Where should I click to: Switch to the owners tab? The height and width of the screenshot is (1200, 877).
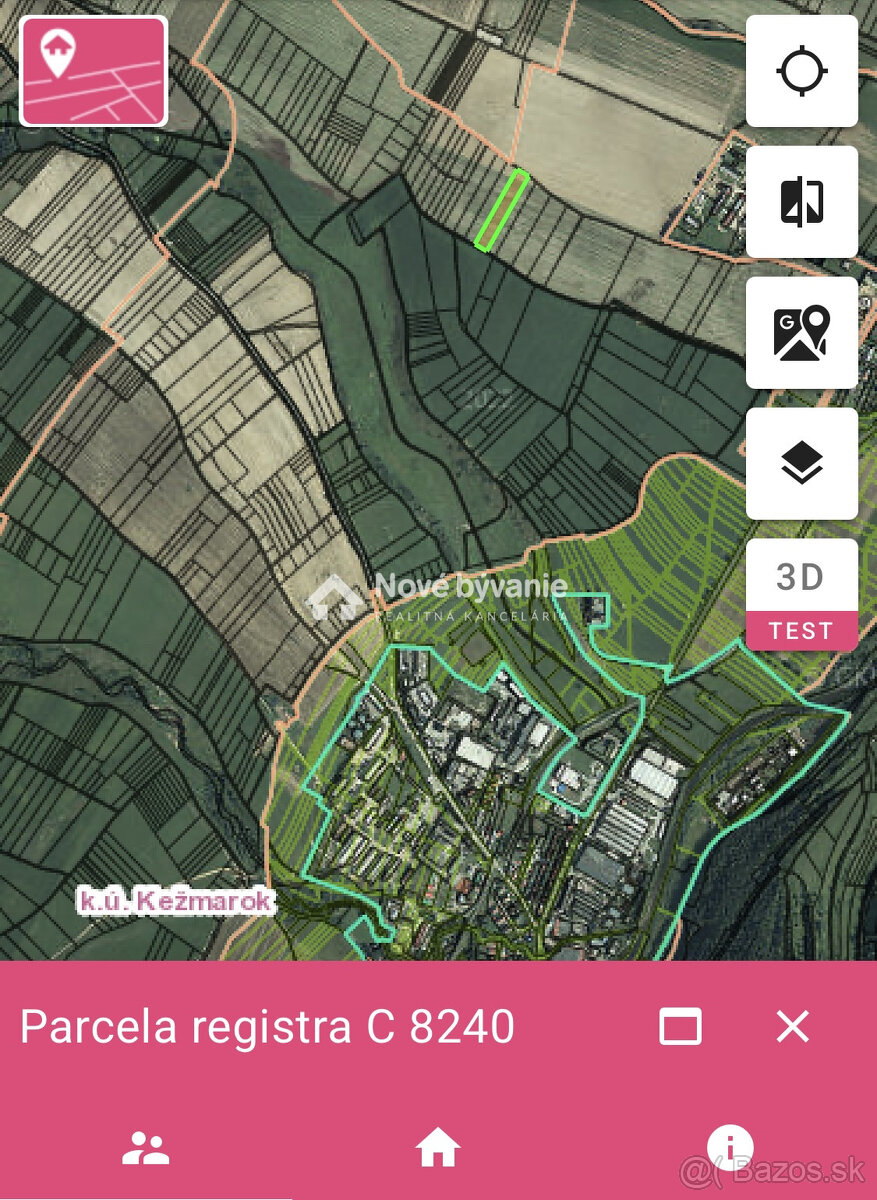pos(146,1148)
